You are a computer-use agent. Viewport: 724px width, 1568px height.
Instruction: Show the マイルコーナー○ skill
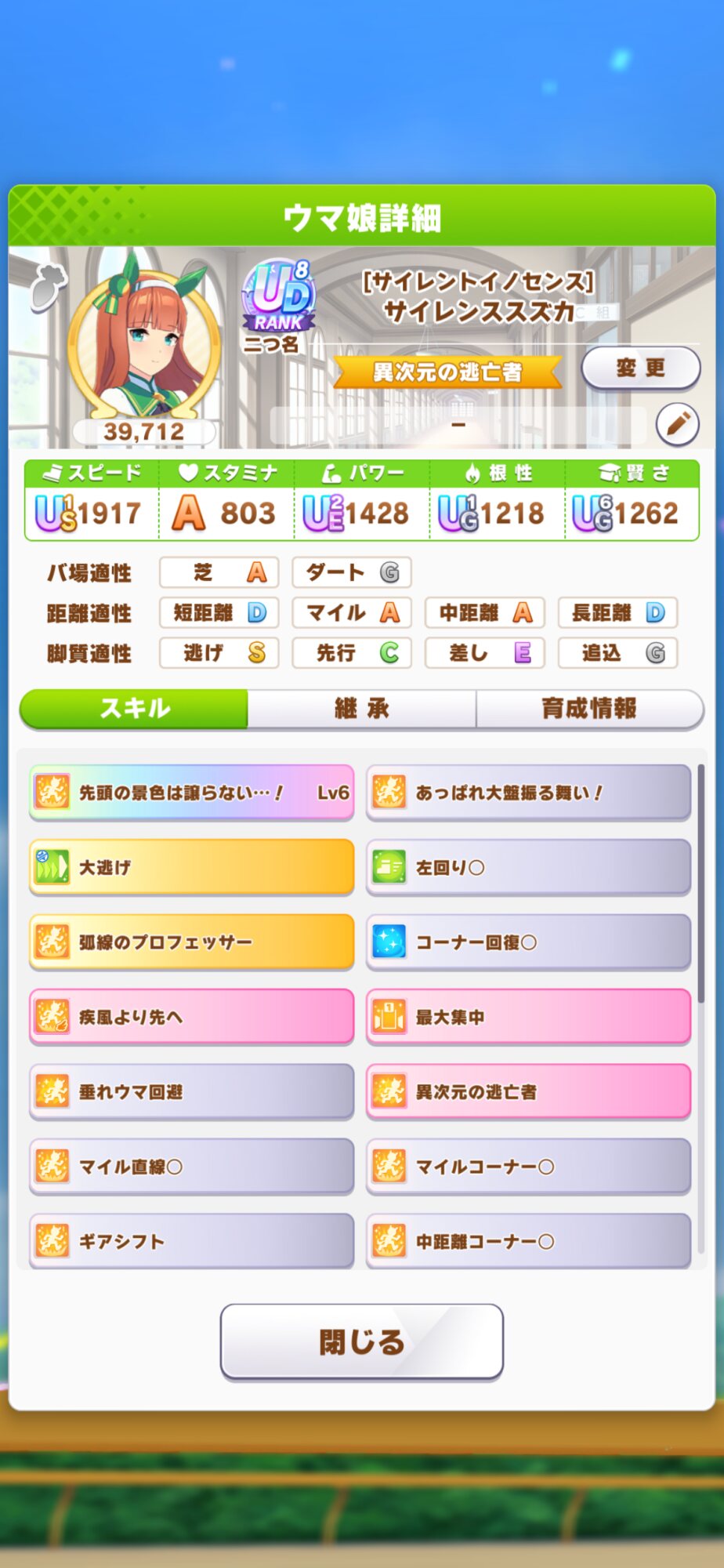528,1167
